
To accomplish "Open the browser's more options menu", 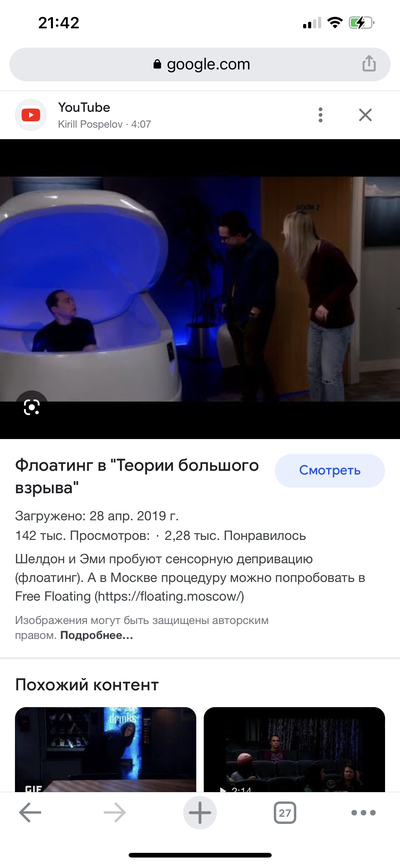I will 364,813.
